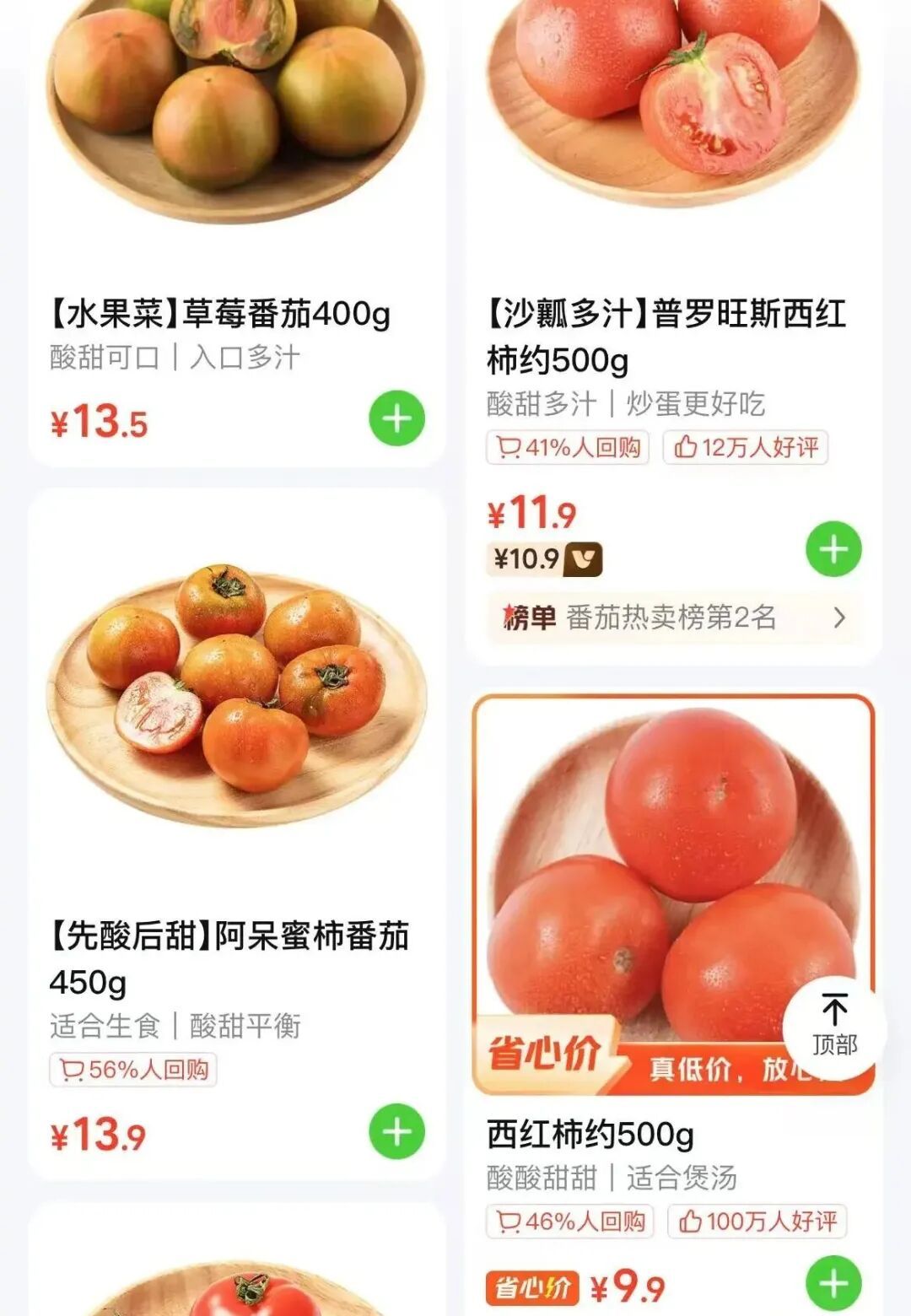
Task: Add 西红柿约500g to cart with plus button
Action: (x=834, y=1281)
